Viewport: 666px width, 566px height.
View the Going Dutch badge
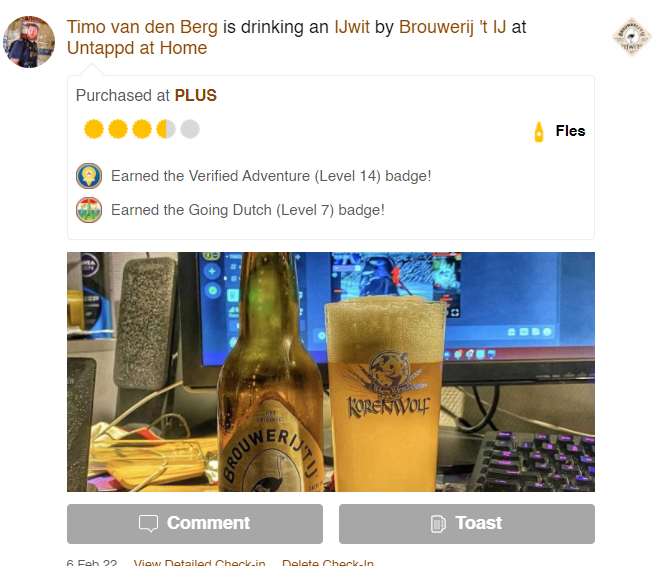[x=89, y=210]
